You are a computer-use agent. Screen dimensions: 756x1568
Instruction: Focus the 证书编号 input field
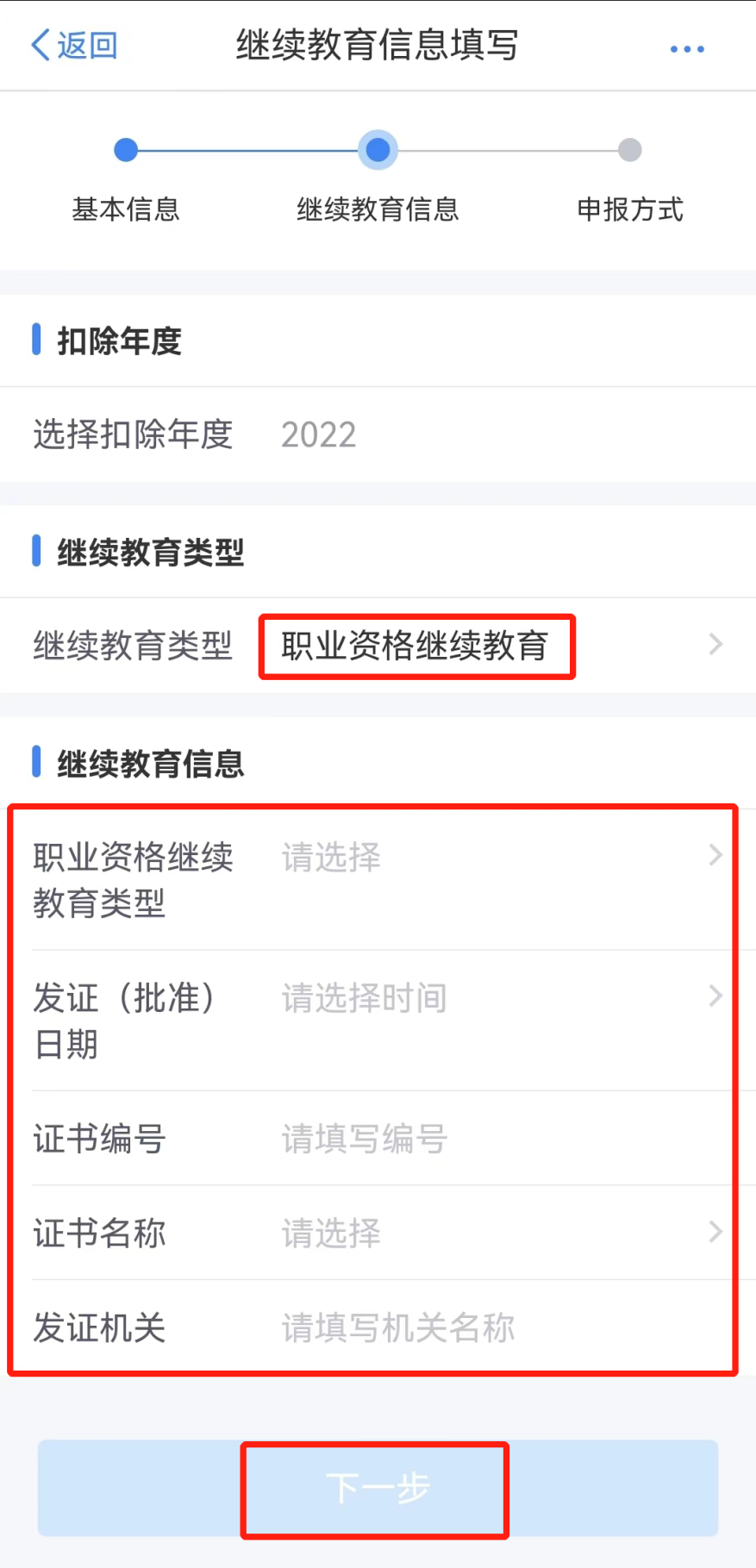(x=491, y=1139)
